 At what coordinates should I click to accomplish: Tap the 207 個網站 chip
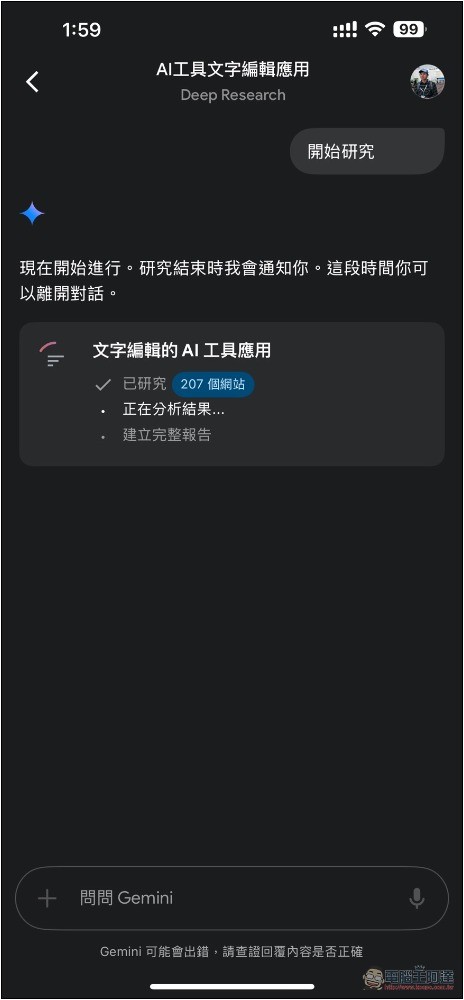tap(213, 385)
